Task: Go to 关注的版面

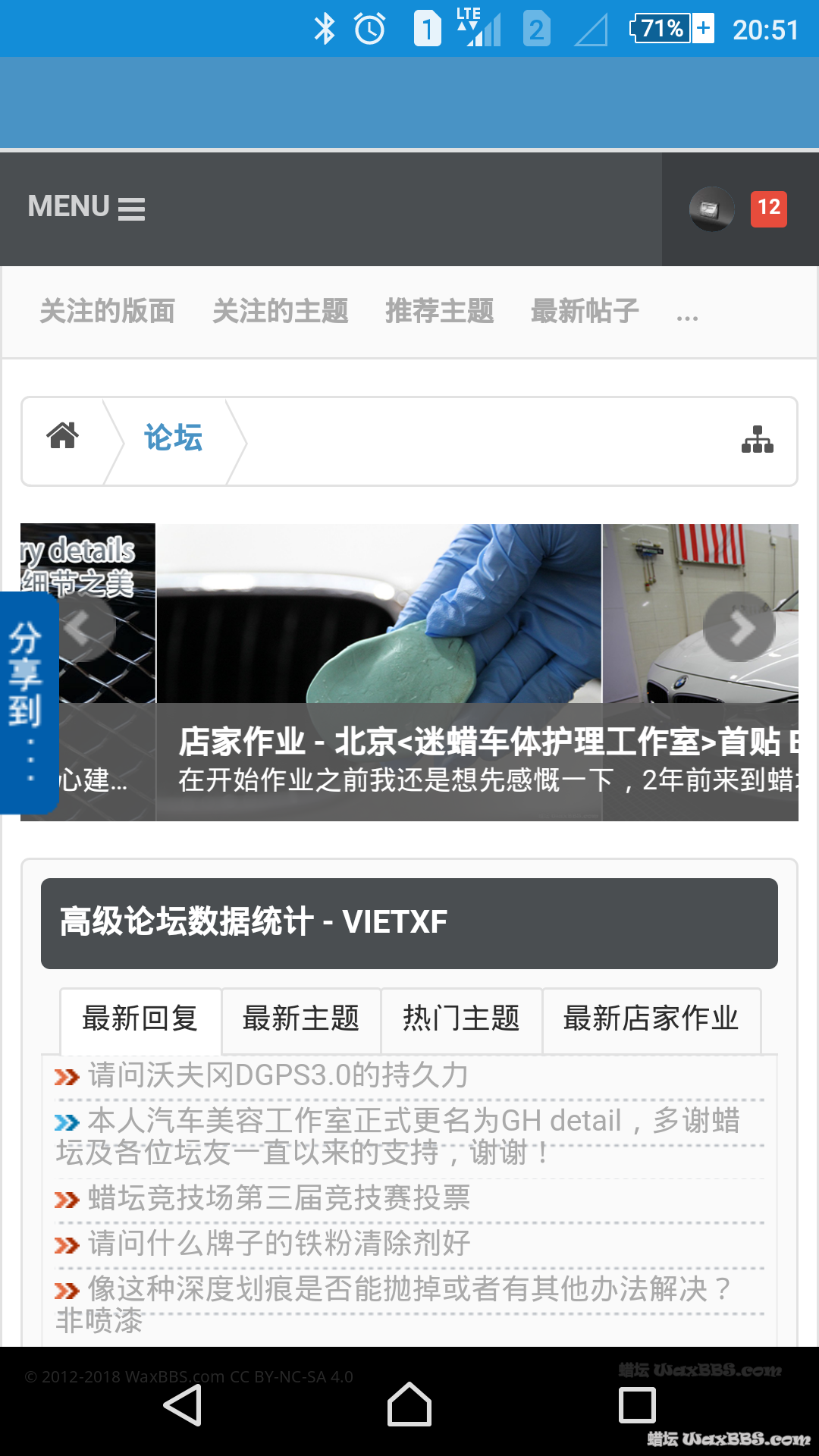Action: [x=108, y=312]
